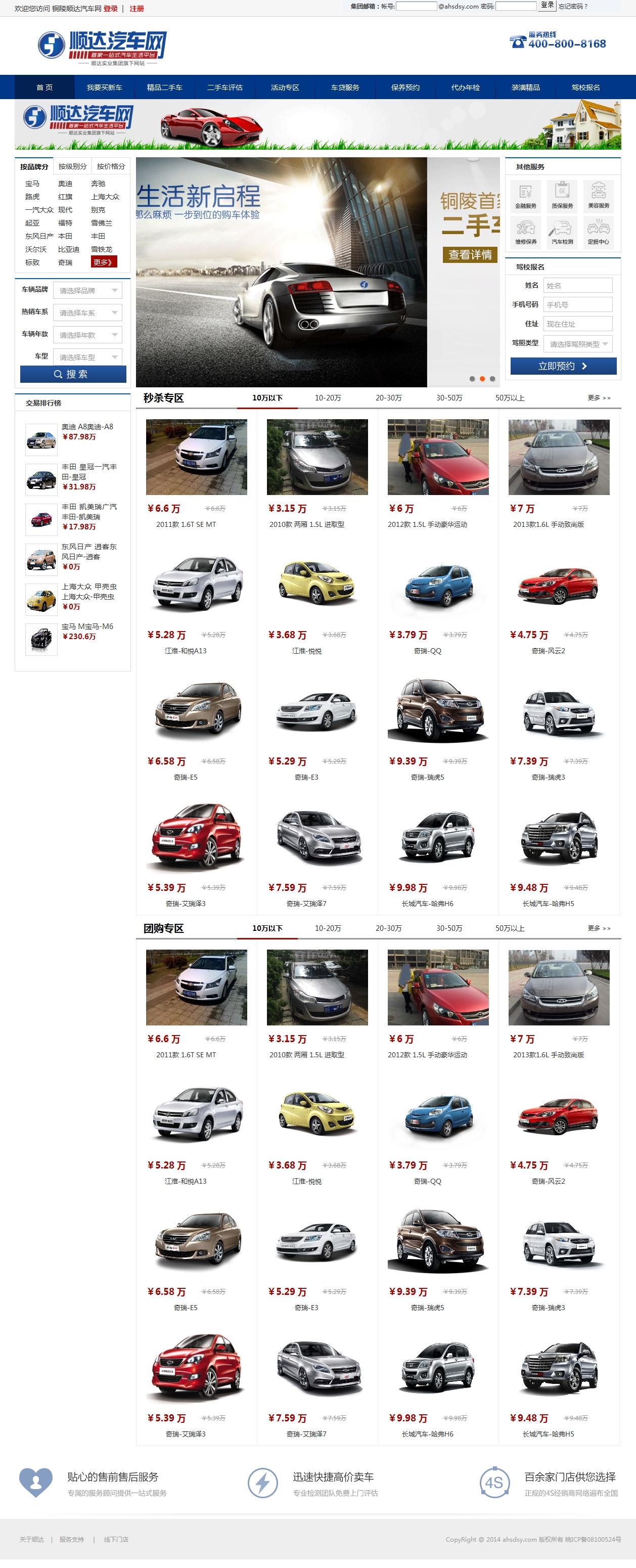Open the 金融服务 service icon
Viewport: 636px width, 1568px height.
coord(526,196)
